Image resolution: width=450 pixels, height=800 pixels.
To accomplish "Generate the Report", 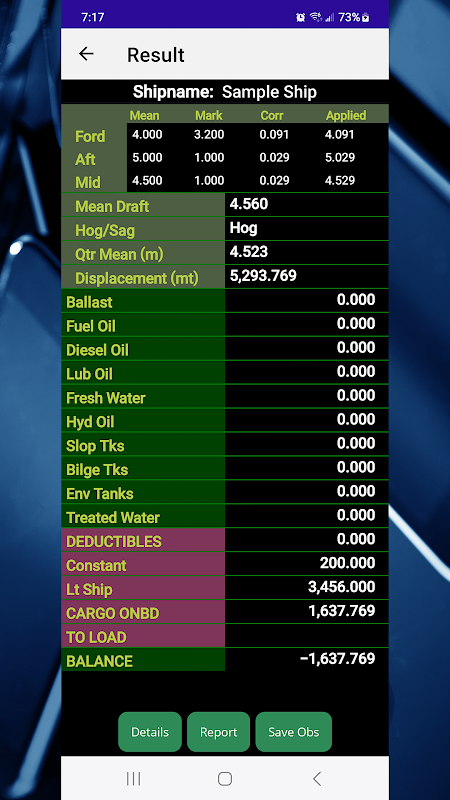I will [x=218, y=732].
